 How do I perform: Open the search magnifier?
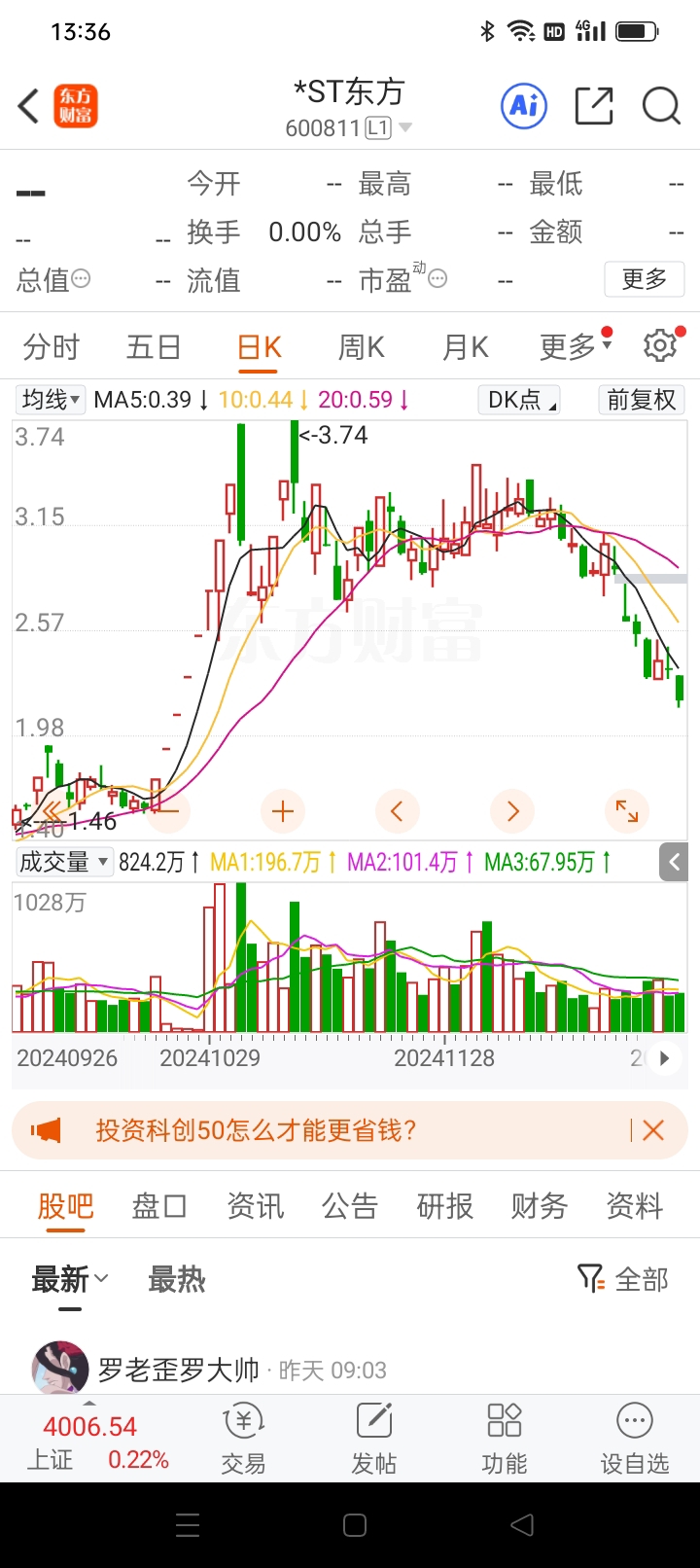[x=661, y=106]
